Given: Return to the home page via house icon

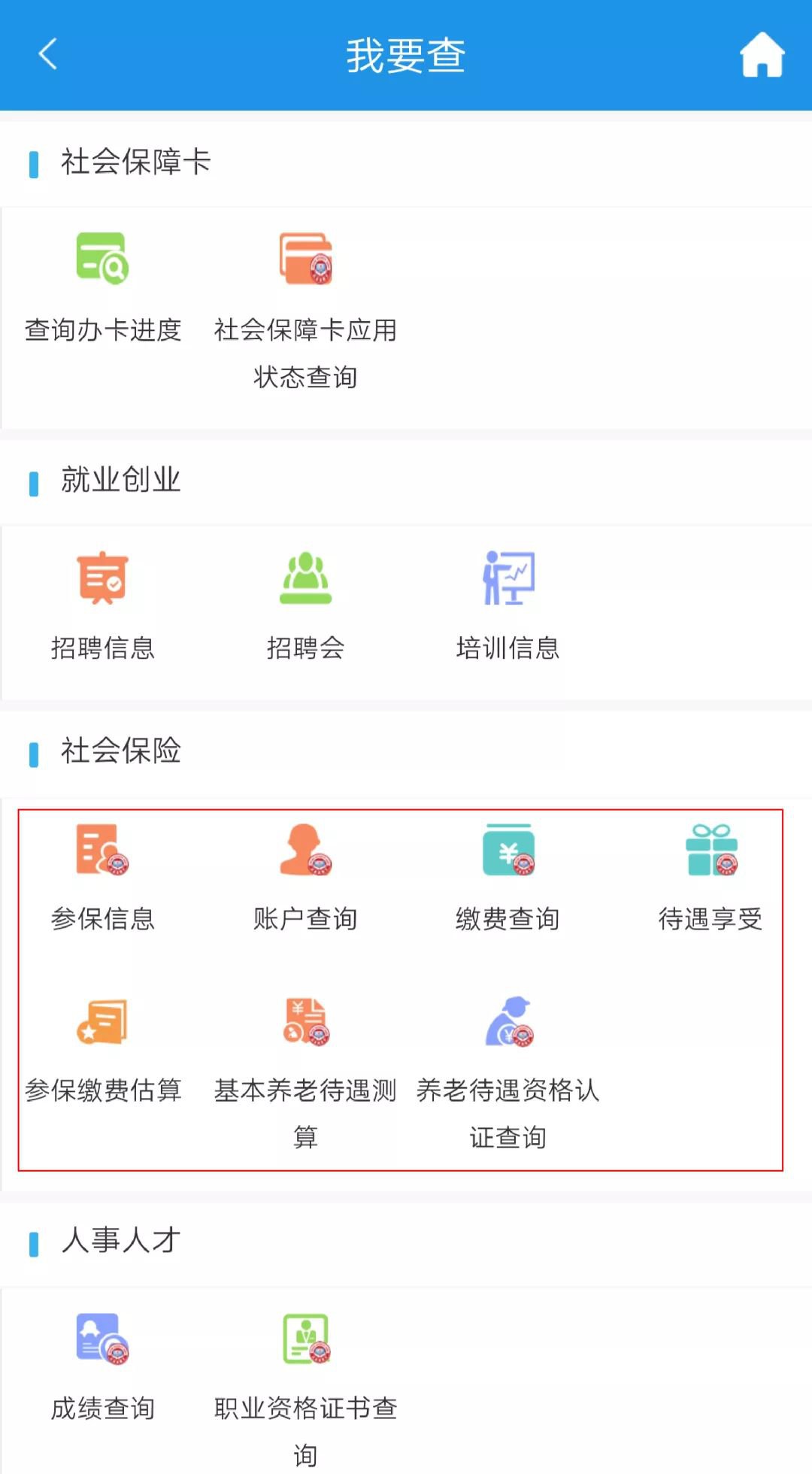Looking at the screenshot, I should tap(762, 54).
